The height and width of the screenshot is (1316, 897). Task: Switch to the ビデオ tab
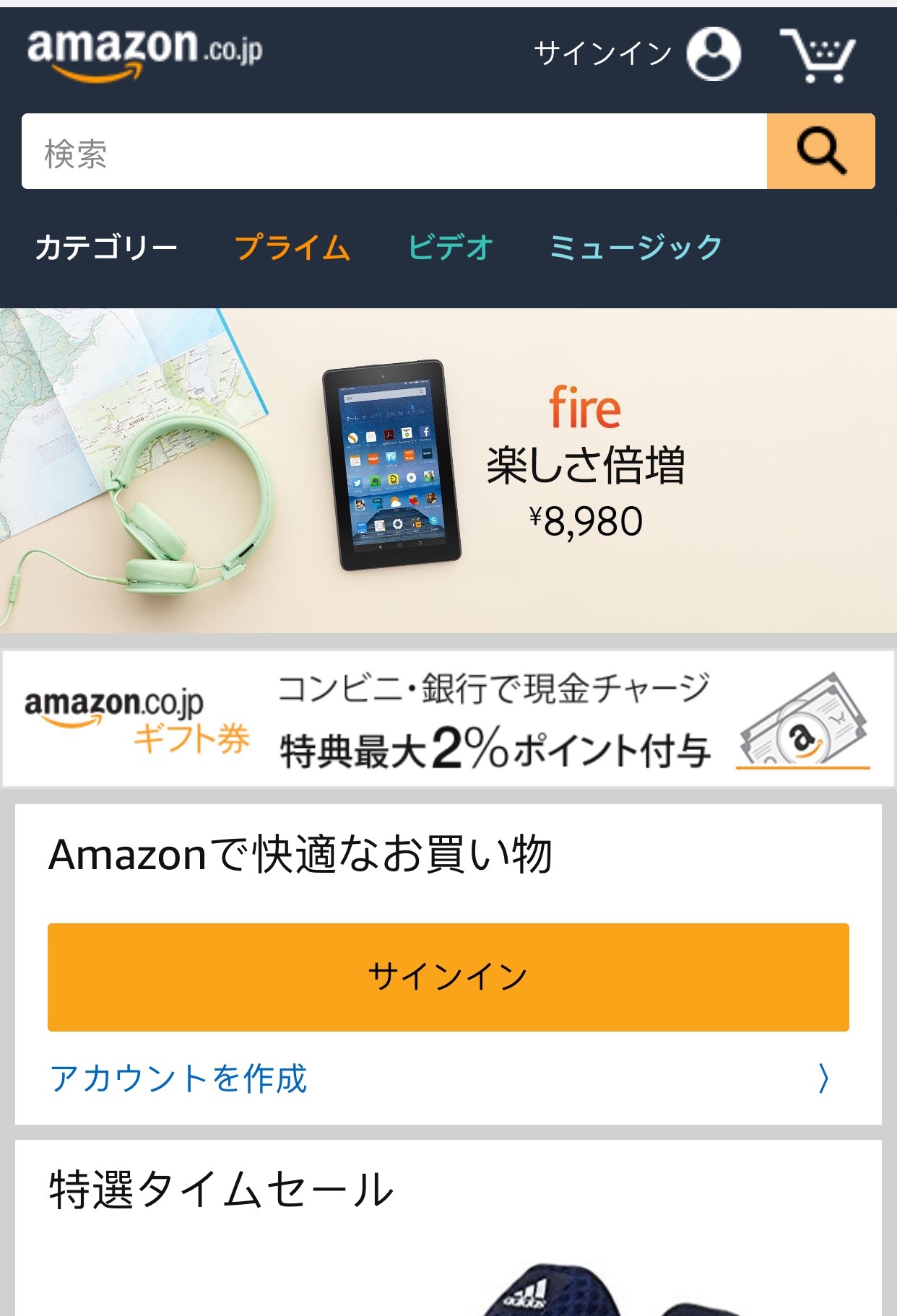(x=451, y=248)
